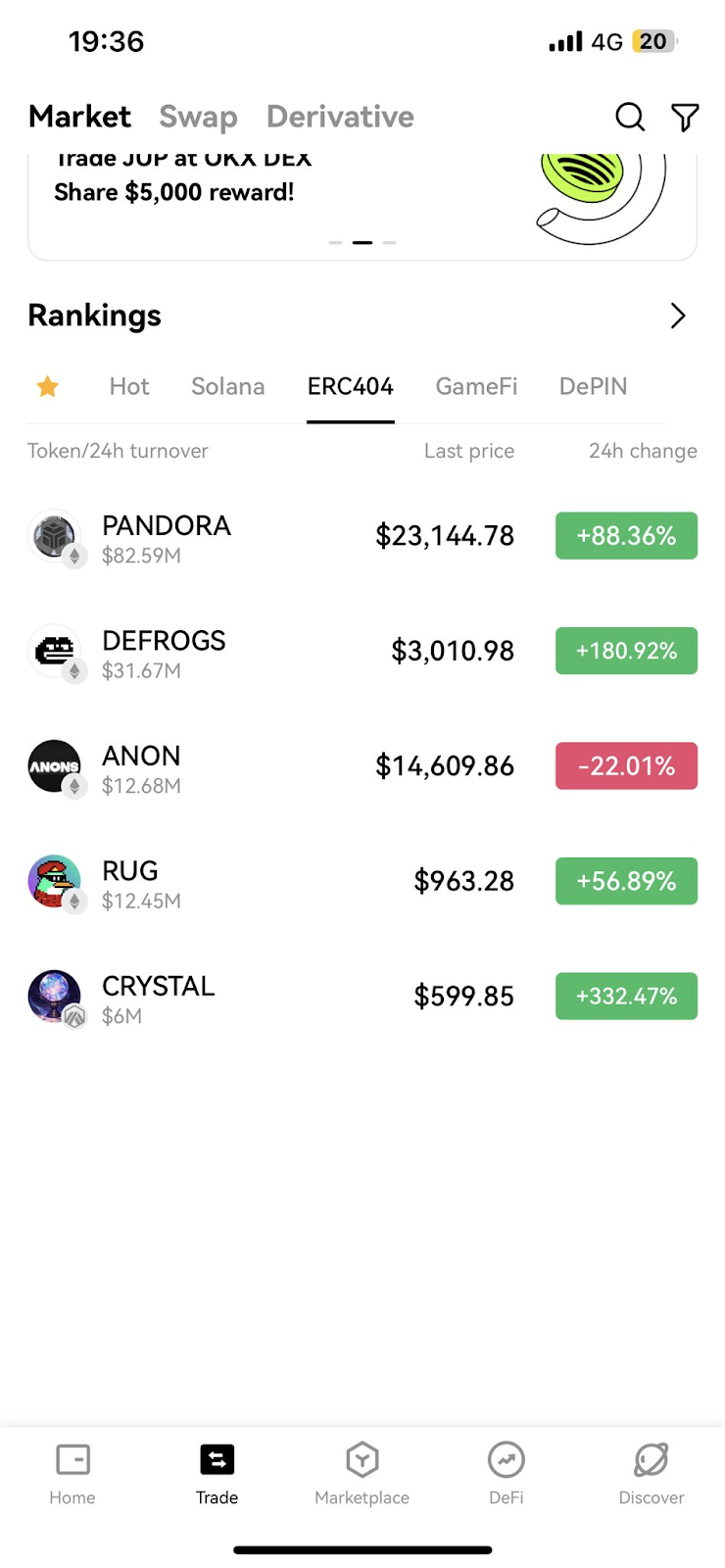725x1568 pixels.
Task: Show the starred favorites ranking
Action: (47, 386)
